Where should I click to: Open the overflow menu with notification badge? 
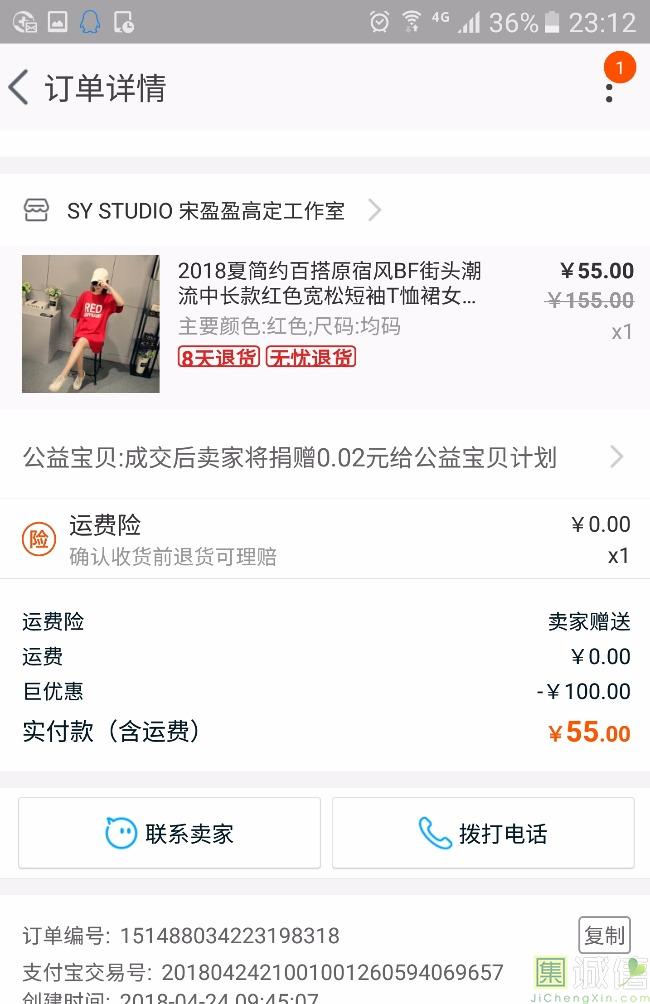609,90
